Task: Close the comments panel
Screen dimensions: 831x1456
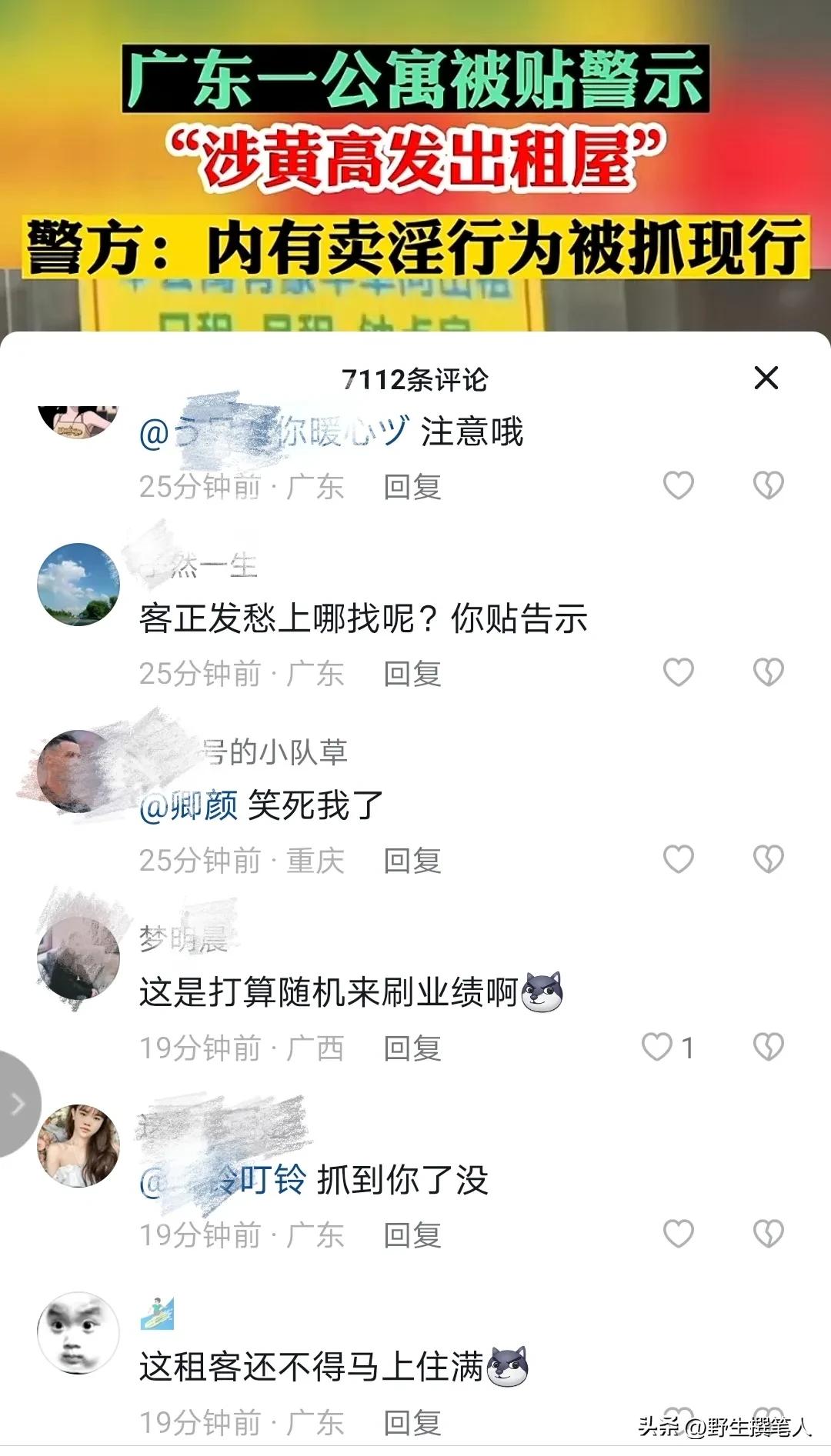Action: pyautogui.click(x=765, y=378)
